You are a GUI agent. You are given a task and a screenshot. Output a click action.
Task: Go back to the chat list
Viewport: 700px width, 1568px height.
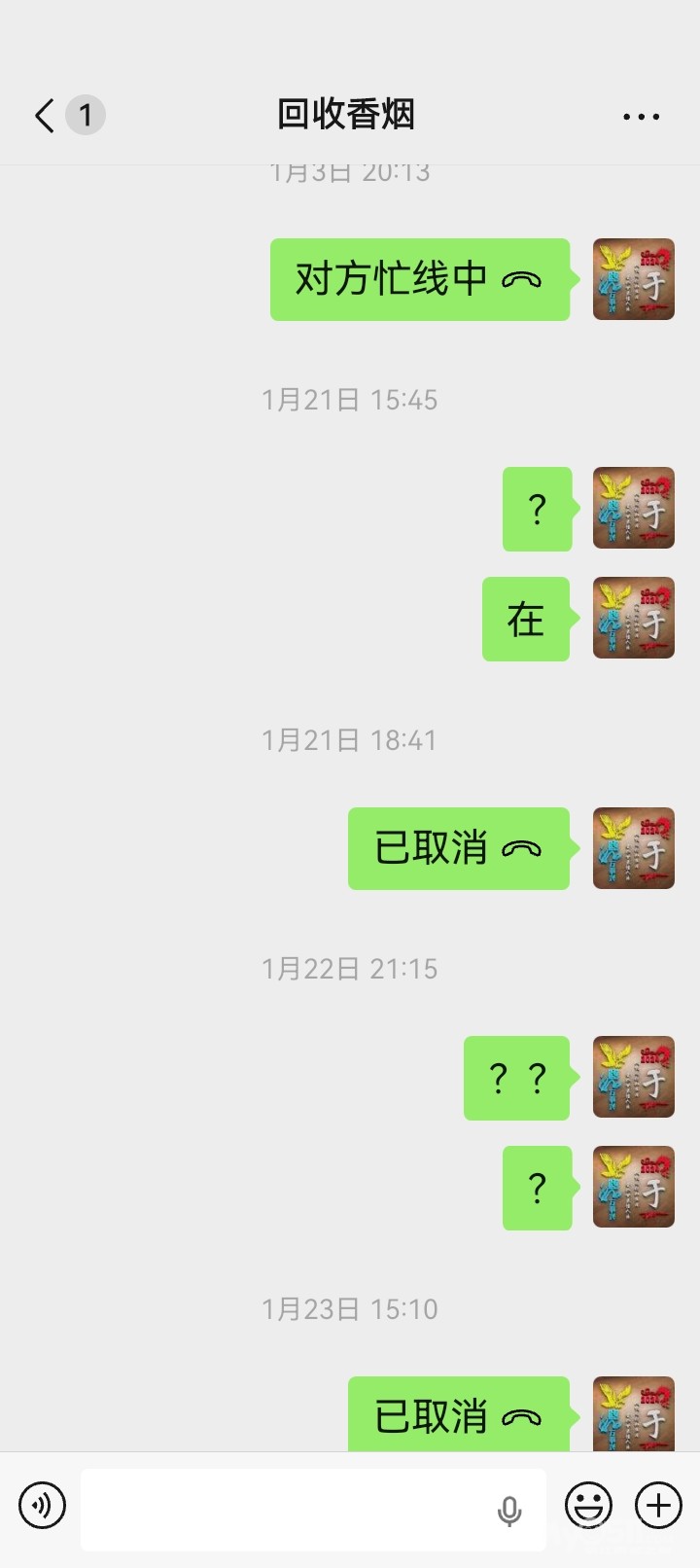[x=45, y=115]
